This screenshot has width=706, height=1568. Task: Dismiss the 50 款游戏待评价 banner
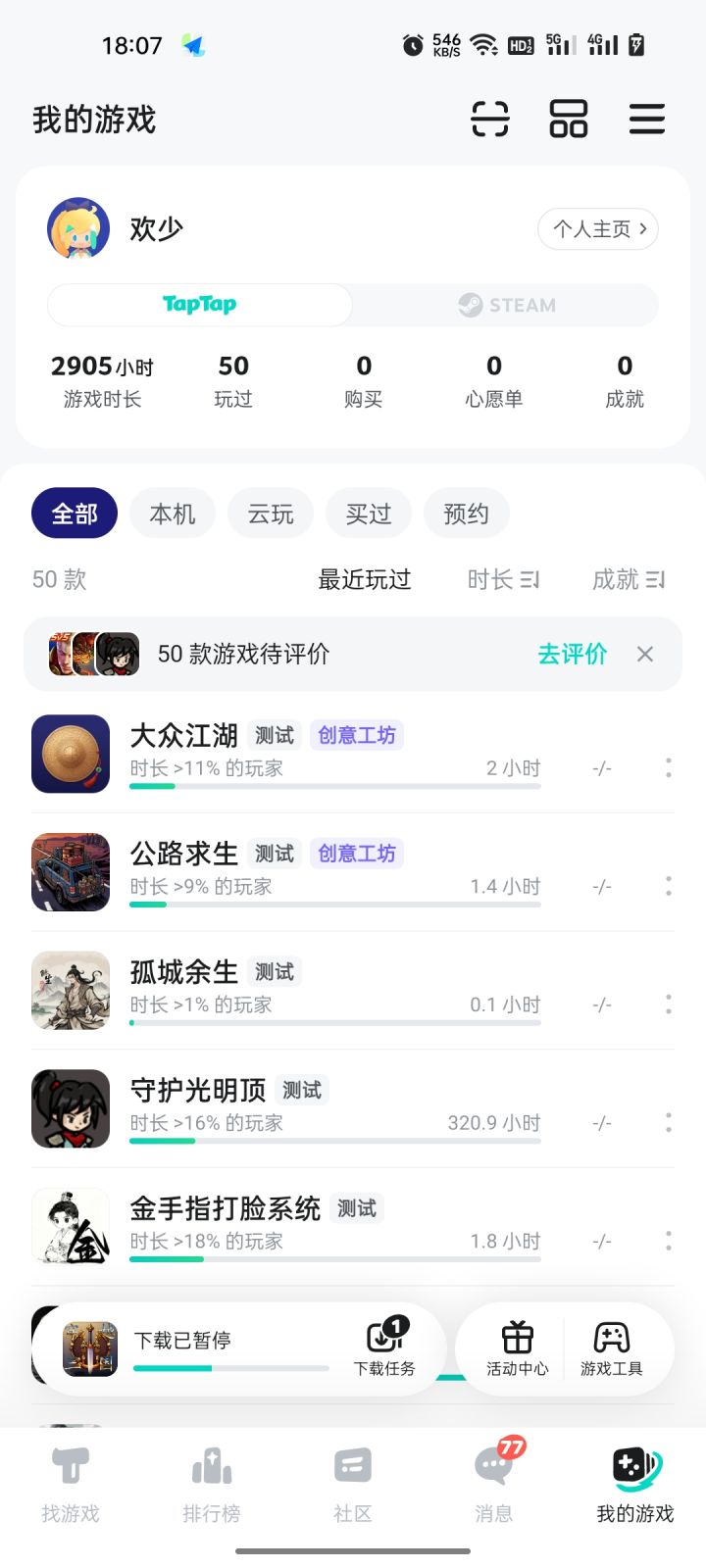coord(644,655)
